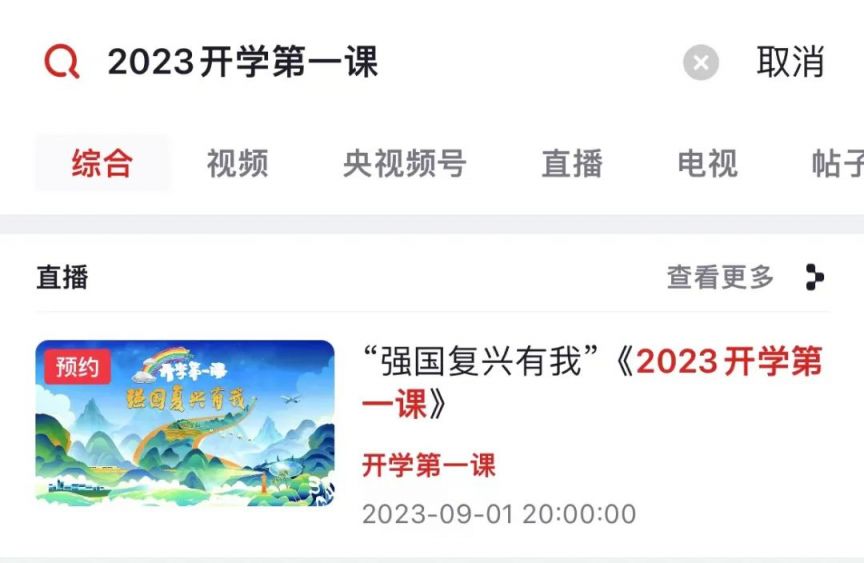This screenshot has height=563, width=864.
Task: Open the 强国复兴有我 live stream thumbnail
Action: [185, 422]
